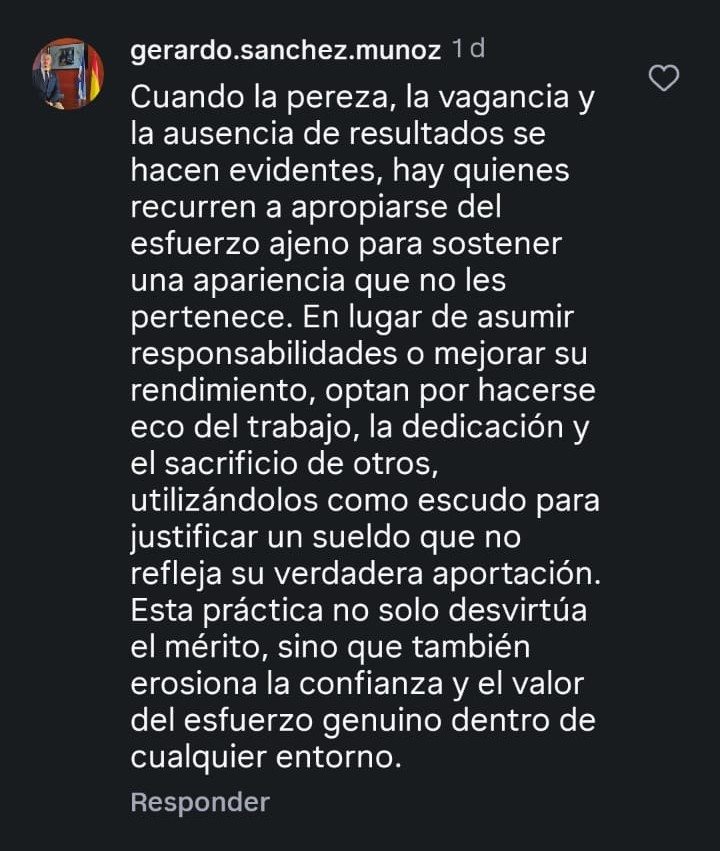Click Responder to reply to the comment
720x851 pixels.
(198, 801)
